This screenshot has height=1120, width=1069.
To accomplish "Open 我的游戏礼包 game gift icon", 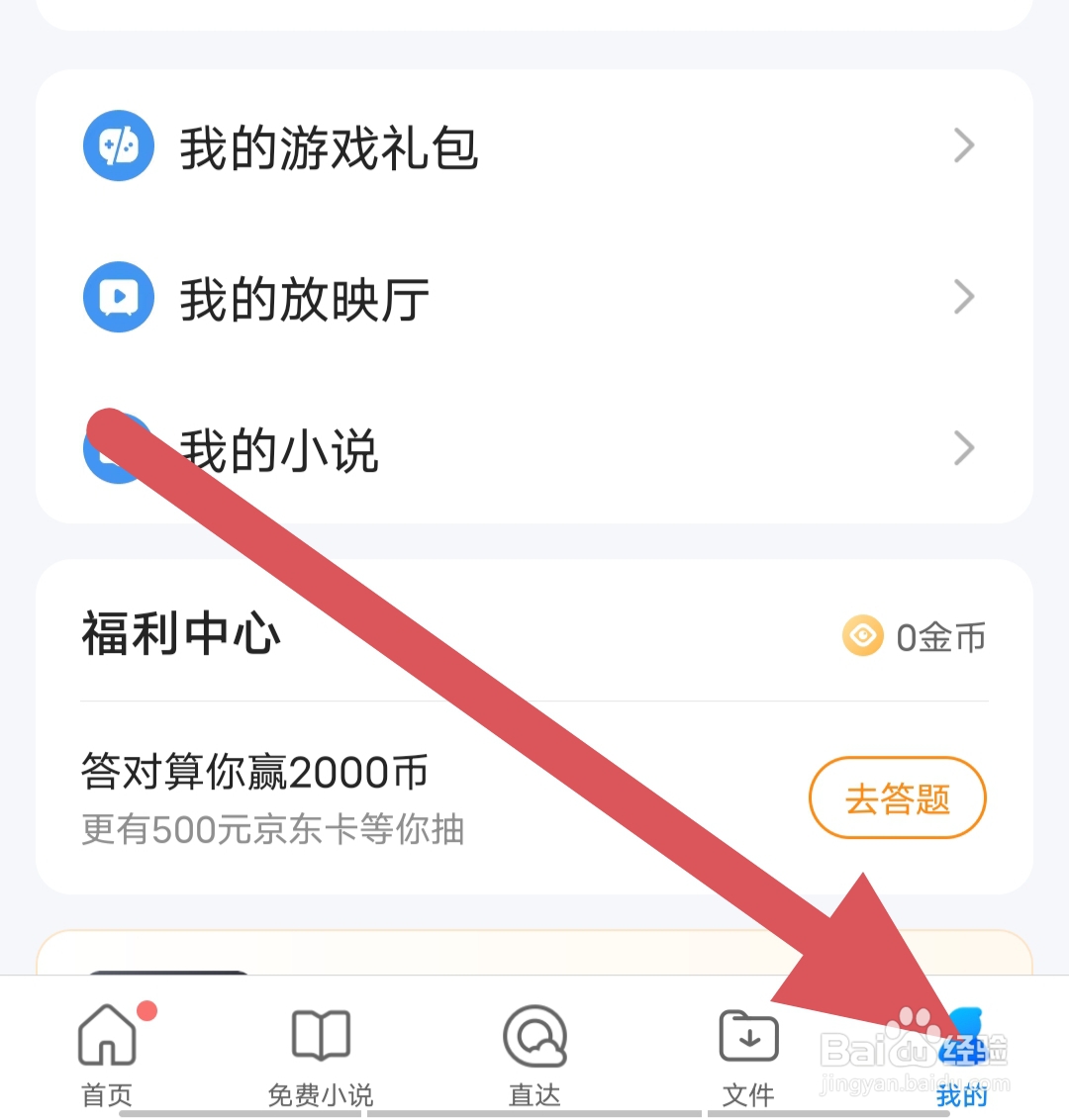I will [118, 145].
